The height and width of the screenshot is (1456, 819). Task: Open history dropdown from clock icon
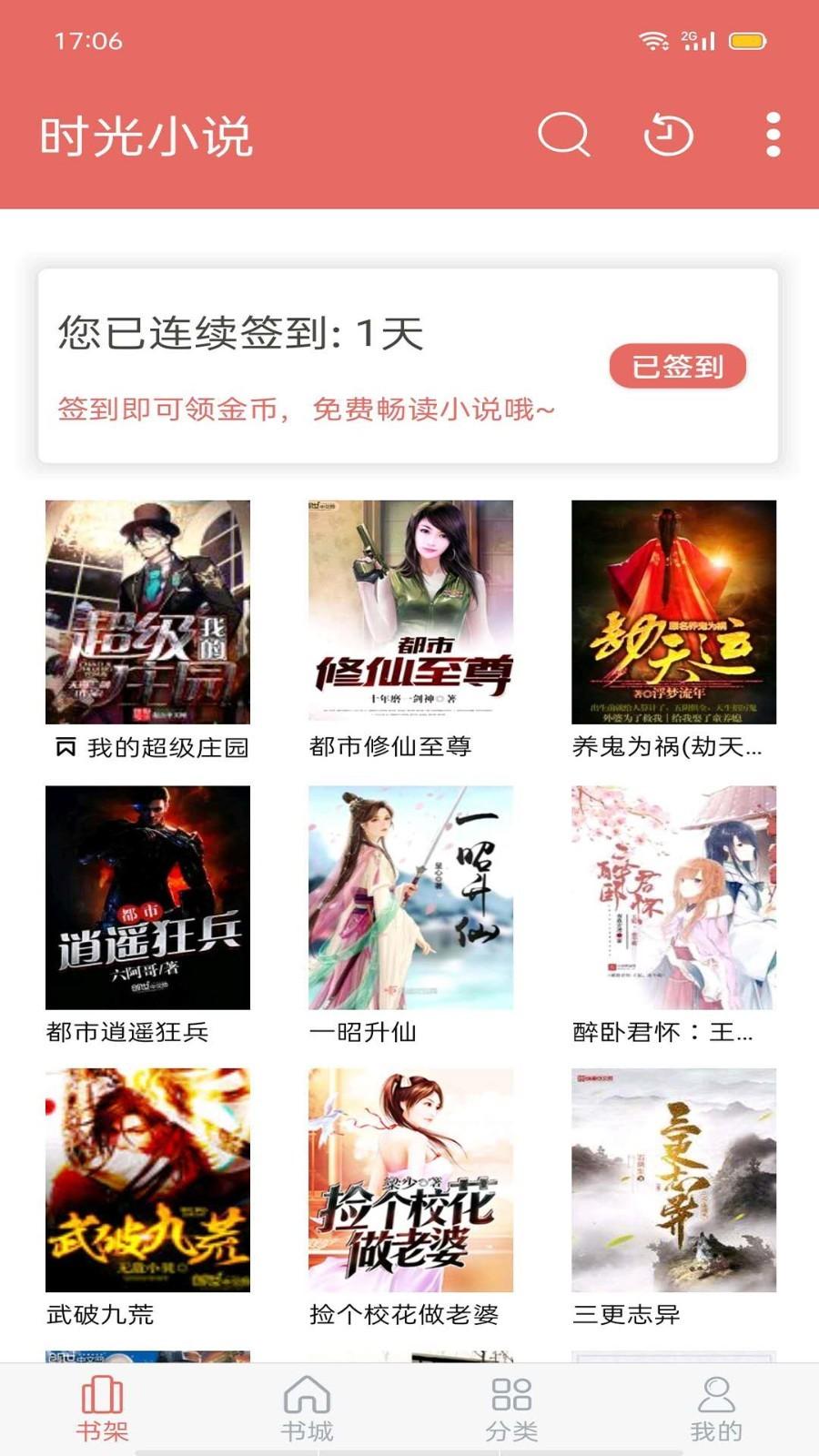tap(670, 133)
